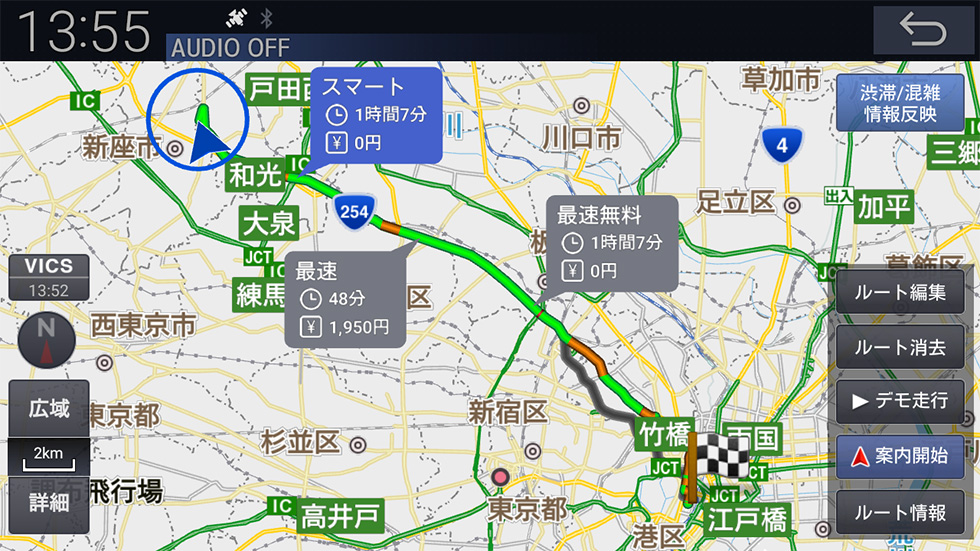Choose the 最速 route for 1,950円
Image resolution: width=980 pixels, height=551 pixels.
click(x=345, y=299)
